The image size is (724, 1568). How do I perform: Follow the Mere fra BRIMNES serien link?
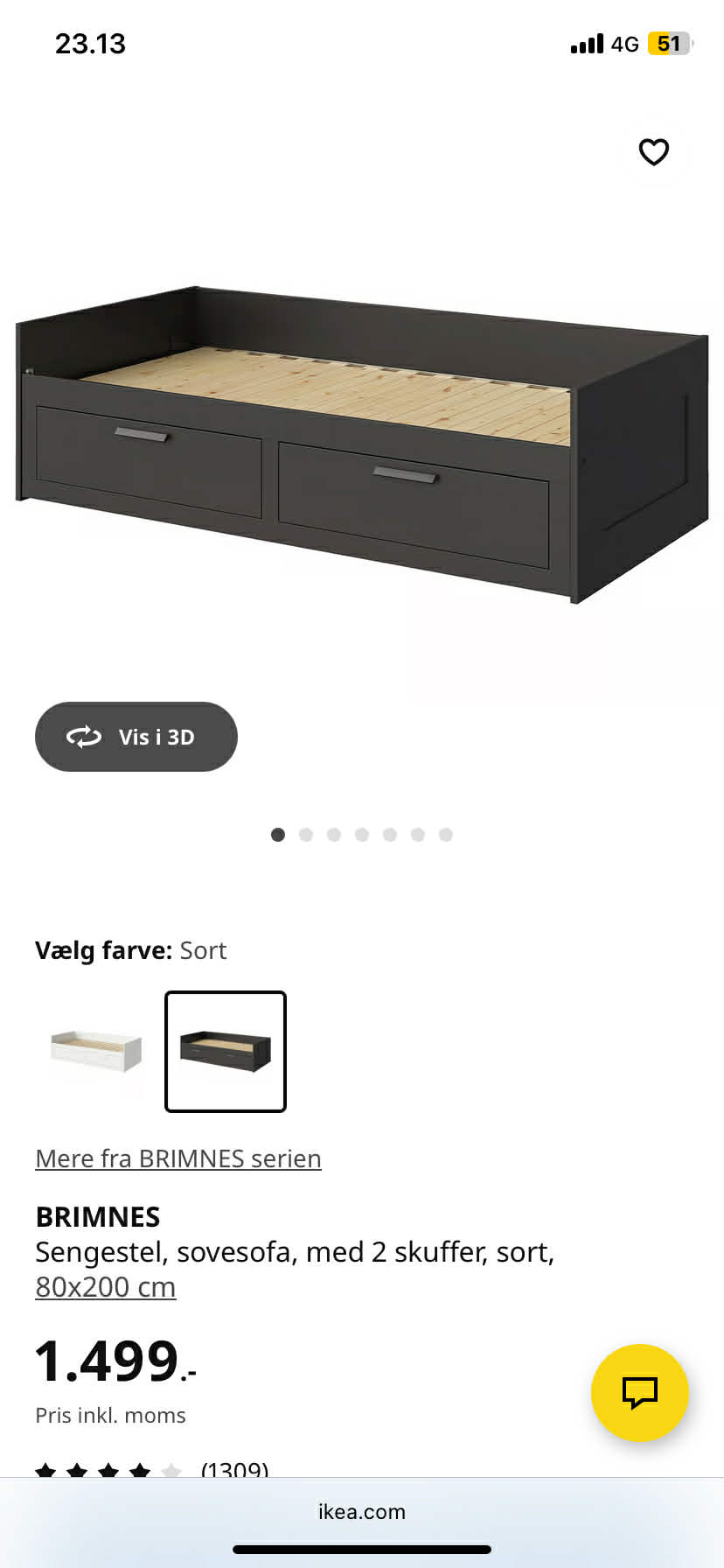178,1158
